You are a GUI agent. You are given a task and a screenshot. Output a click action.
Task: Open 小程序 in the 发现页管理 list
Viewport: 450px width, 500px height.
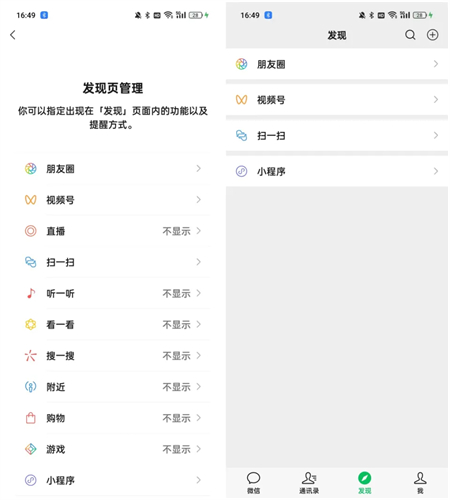pos(113,480)
